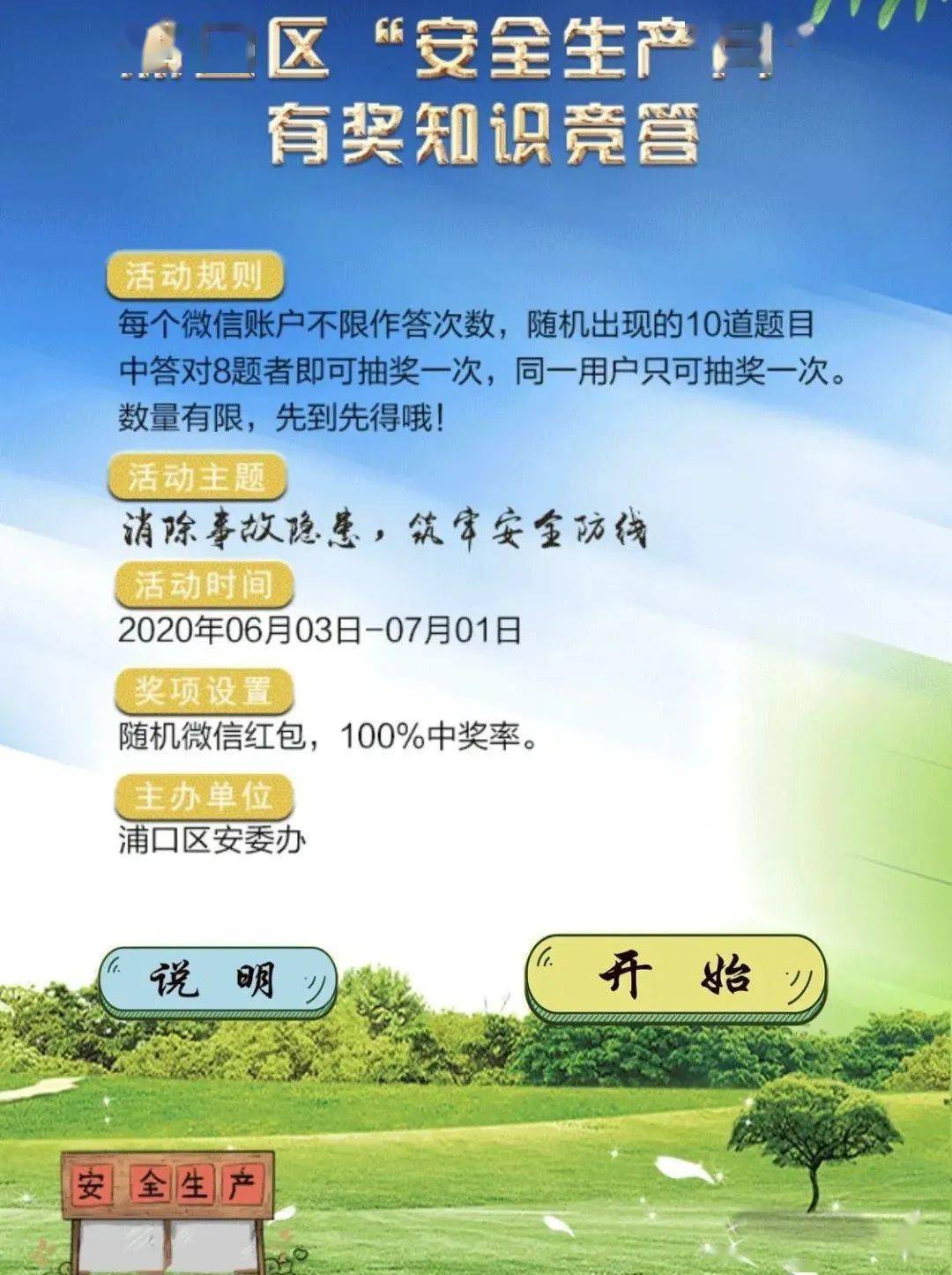Click the 安全生产 wooden signboard
Image resolution: width=952 pixels, height=1275 pixels.
click(x=167, y=1186)
